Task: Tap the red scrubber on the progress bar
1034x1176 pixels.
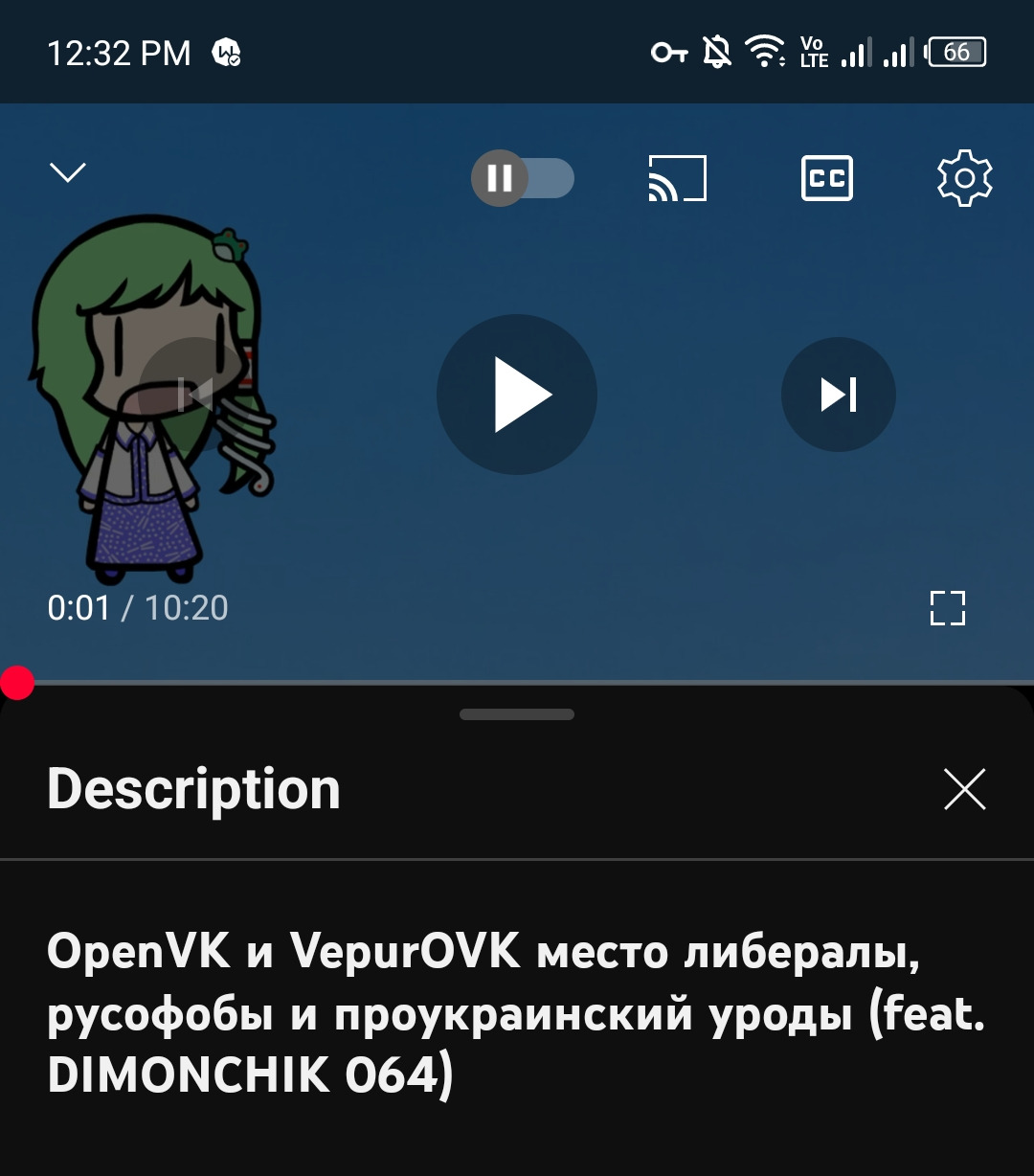Action: click(17, 683)
